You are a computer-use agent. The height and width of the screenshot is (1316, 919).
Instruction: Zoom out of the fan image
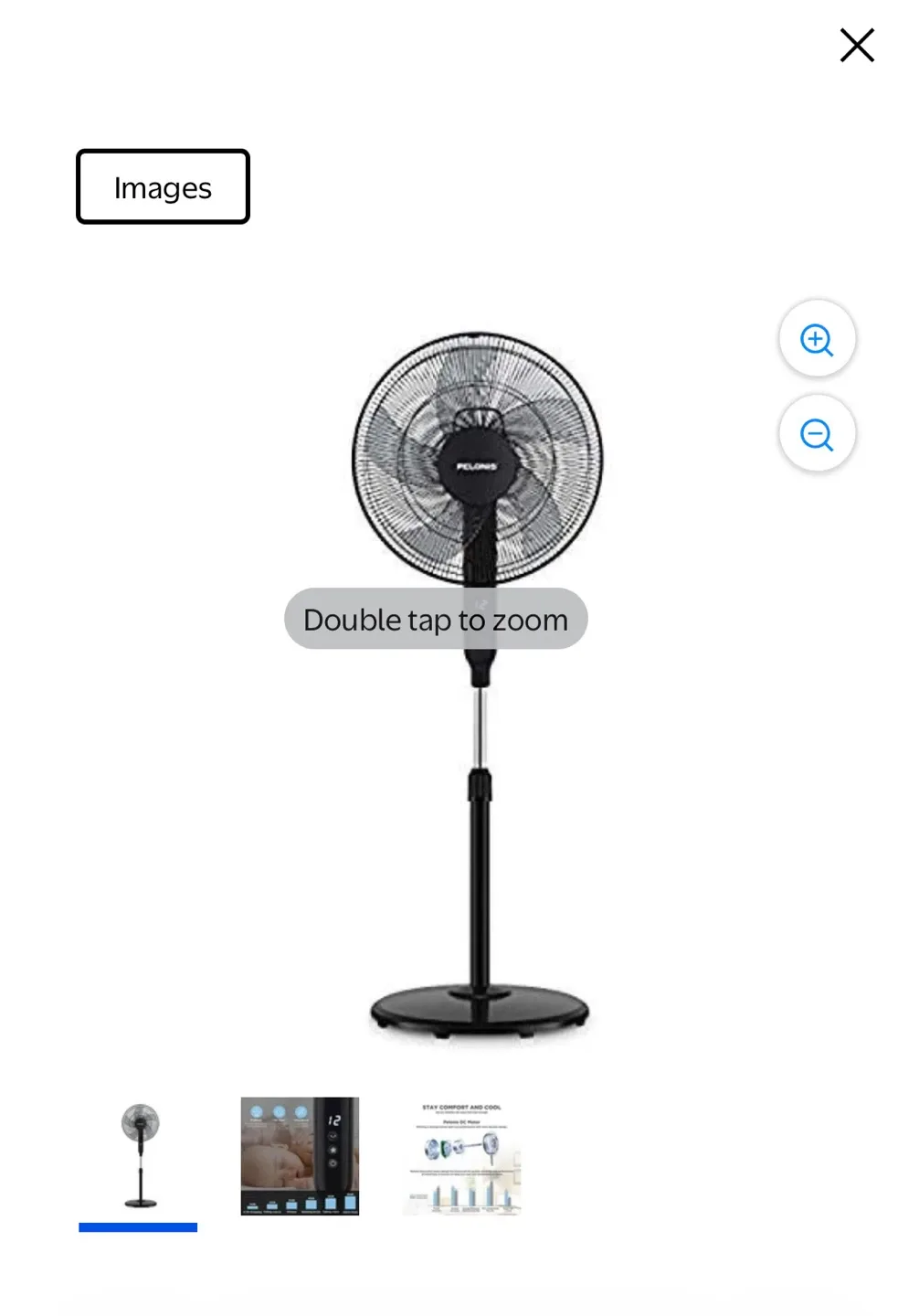pyautogui.click(x=817, y=434)
